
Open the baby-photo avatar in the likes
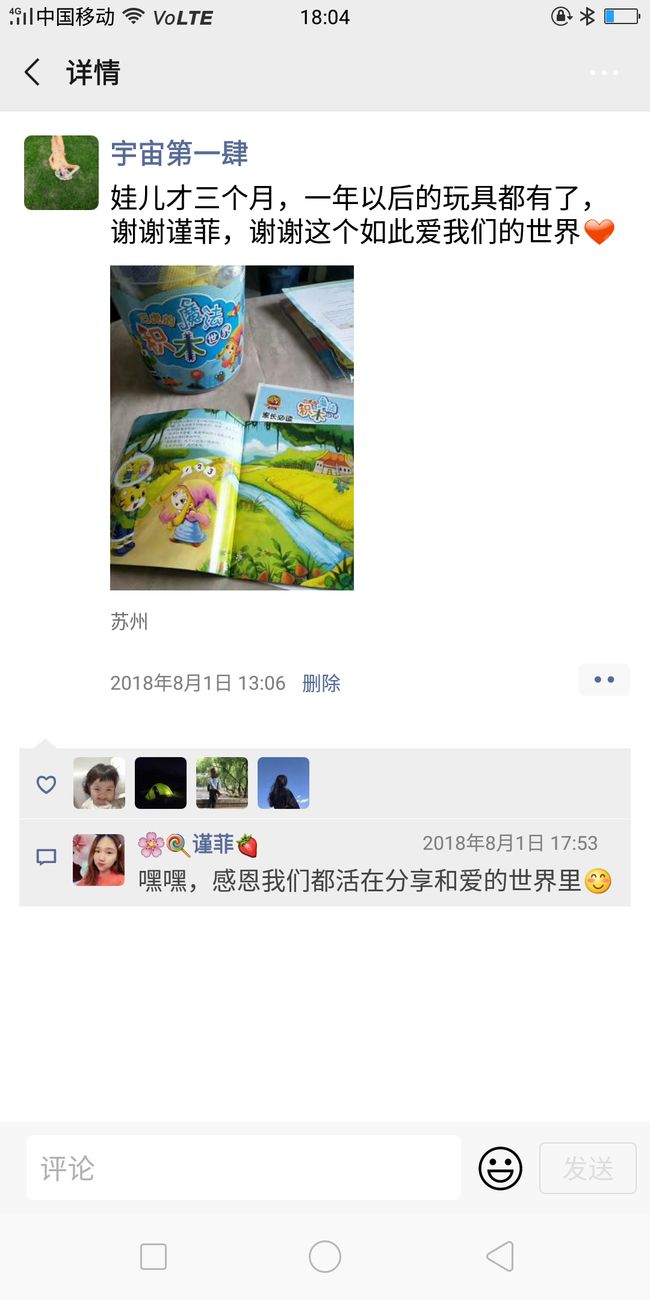point(99,783)
